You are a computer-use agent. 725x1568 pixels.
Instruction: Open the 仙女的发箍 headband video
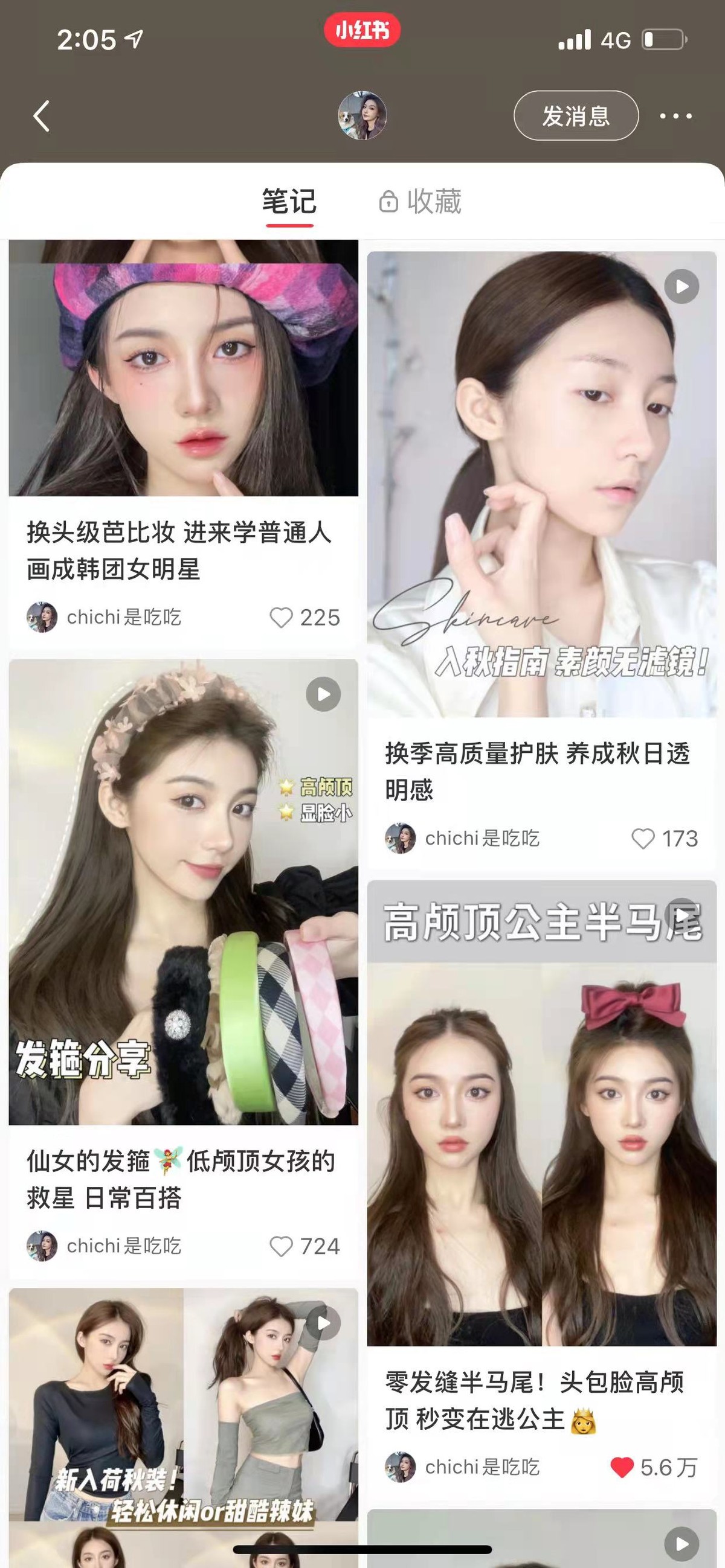click(184, 892)
